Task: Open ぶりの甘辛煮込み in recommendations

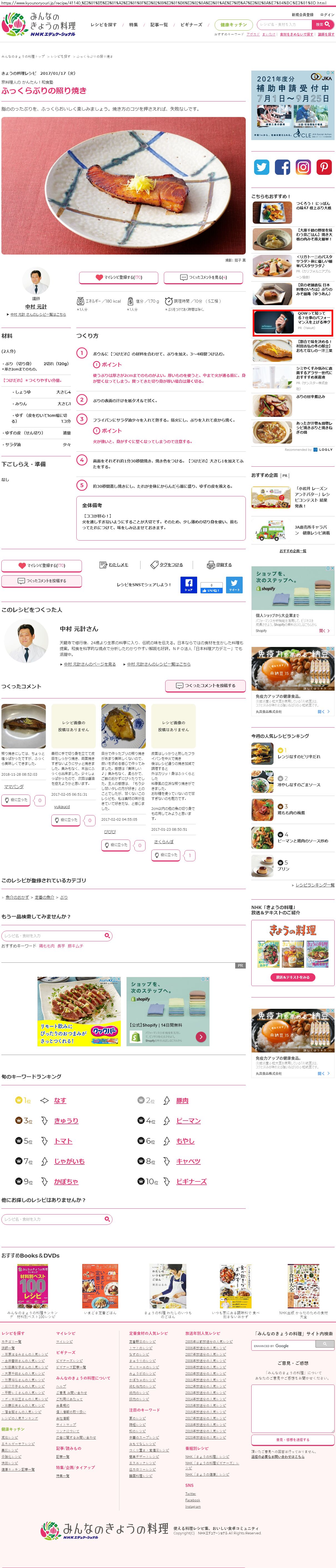Action: coord(310,397)
